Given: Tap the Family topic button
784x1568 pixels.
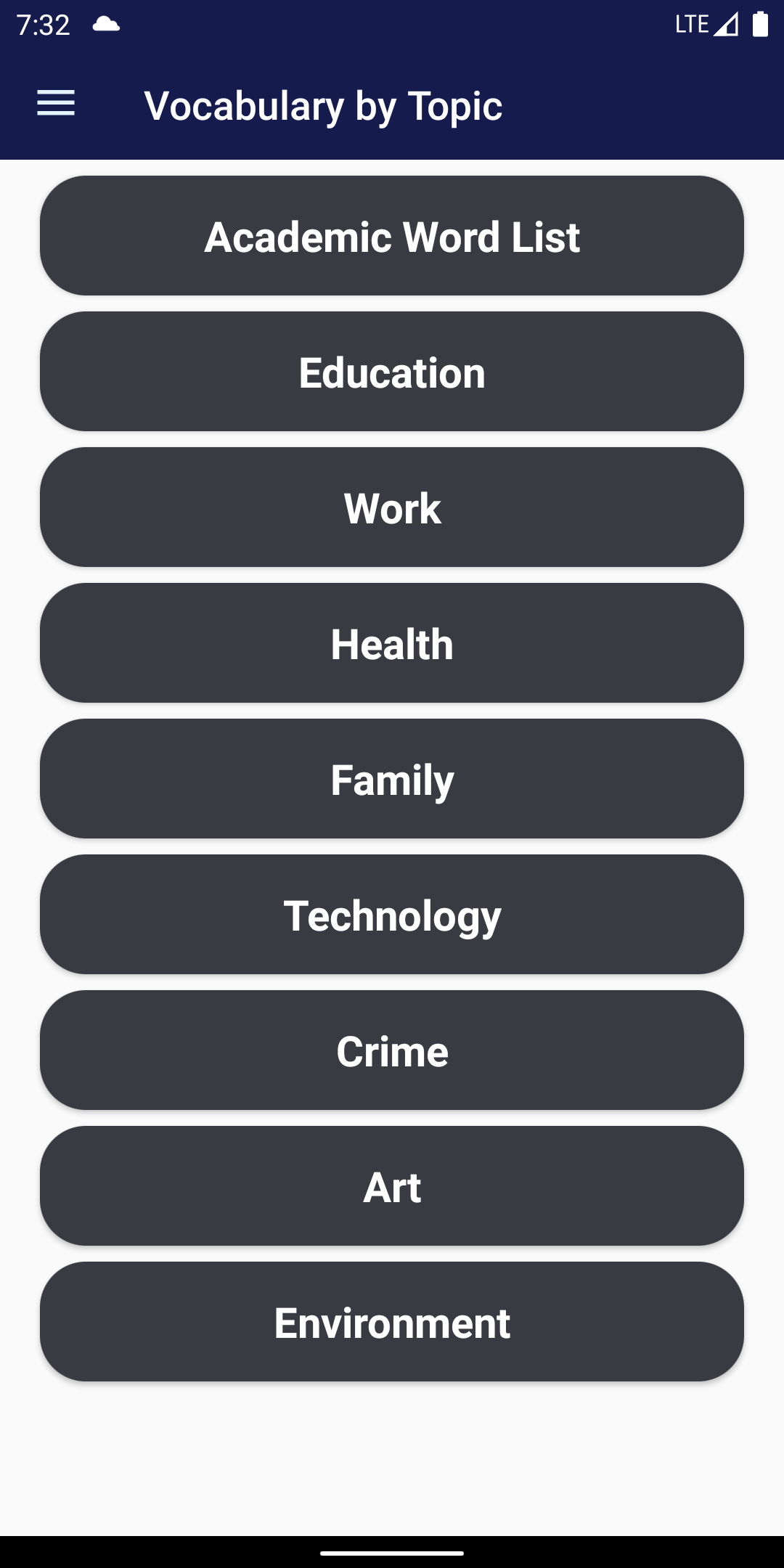Looking at the screenshot, I should (x=392, y=779).
